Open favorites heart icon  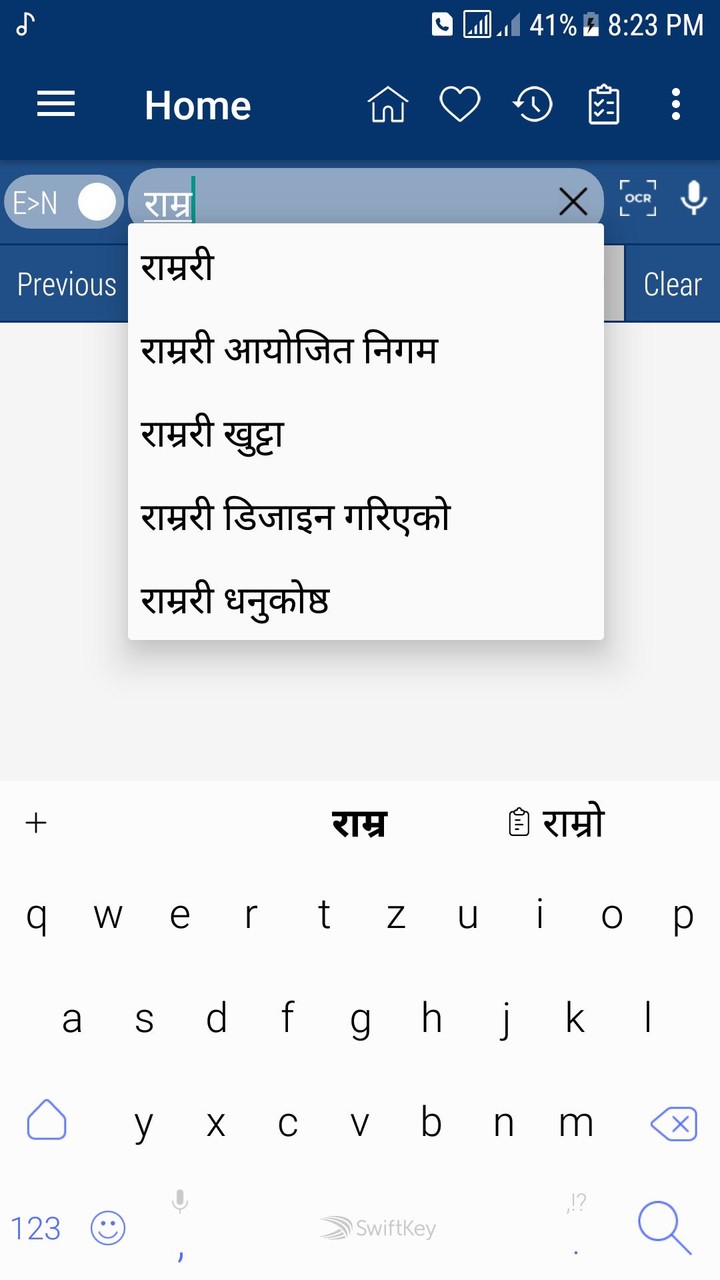pos(460,104)
